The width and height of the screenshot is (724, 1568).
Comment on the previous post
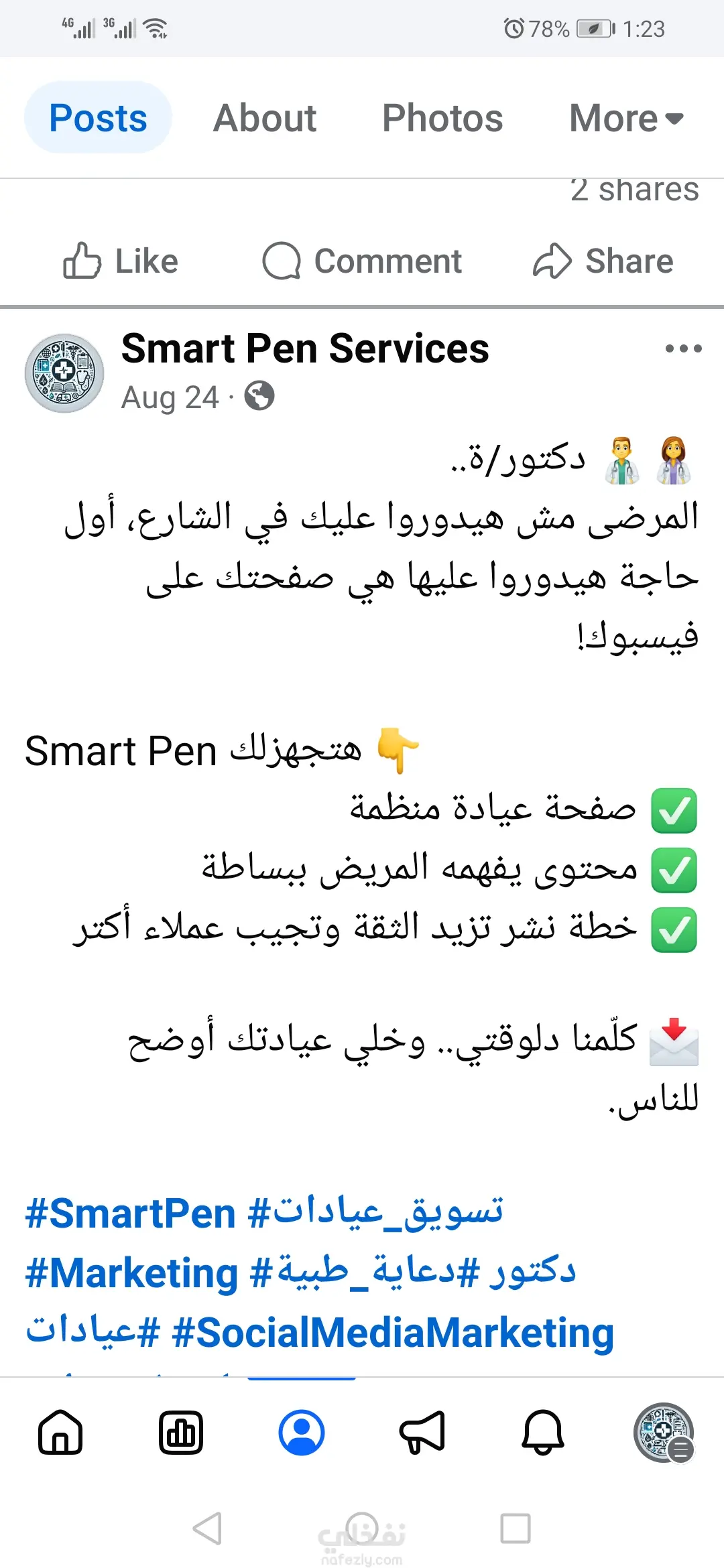(362, 261)
